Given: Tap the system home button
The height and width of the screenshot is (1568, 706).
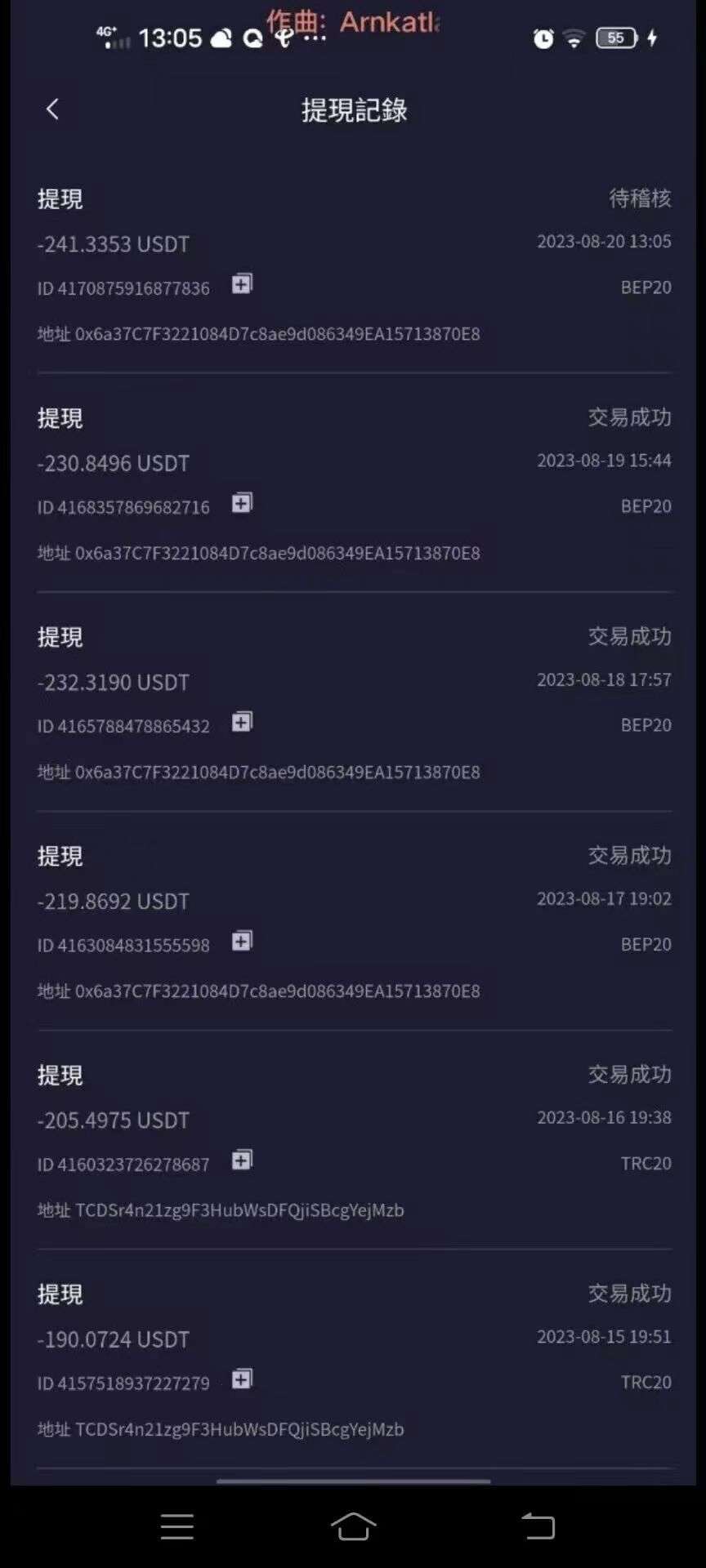Looking at the screenshot, I should 353,1526.
